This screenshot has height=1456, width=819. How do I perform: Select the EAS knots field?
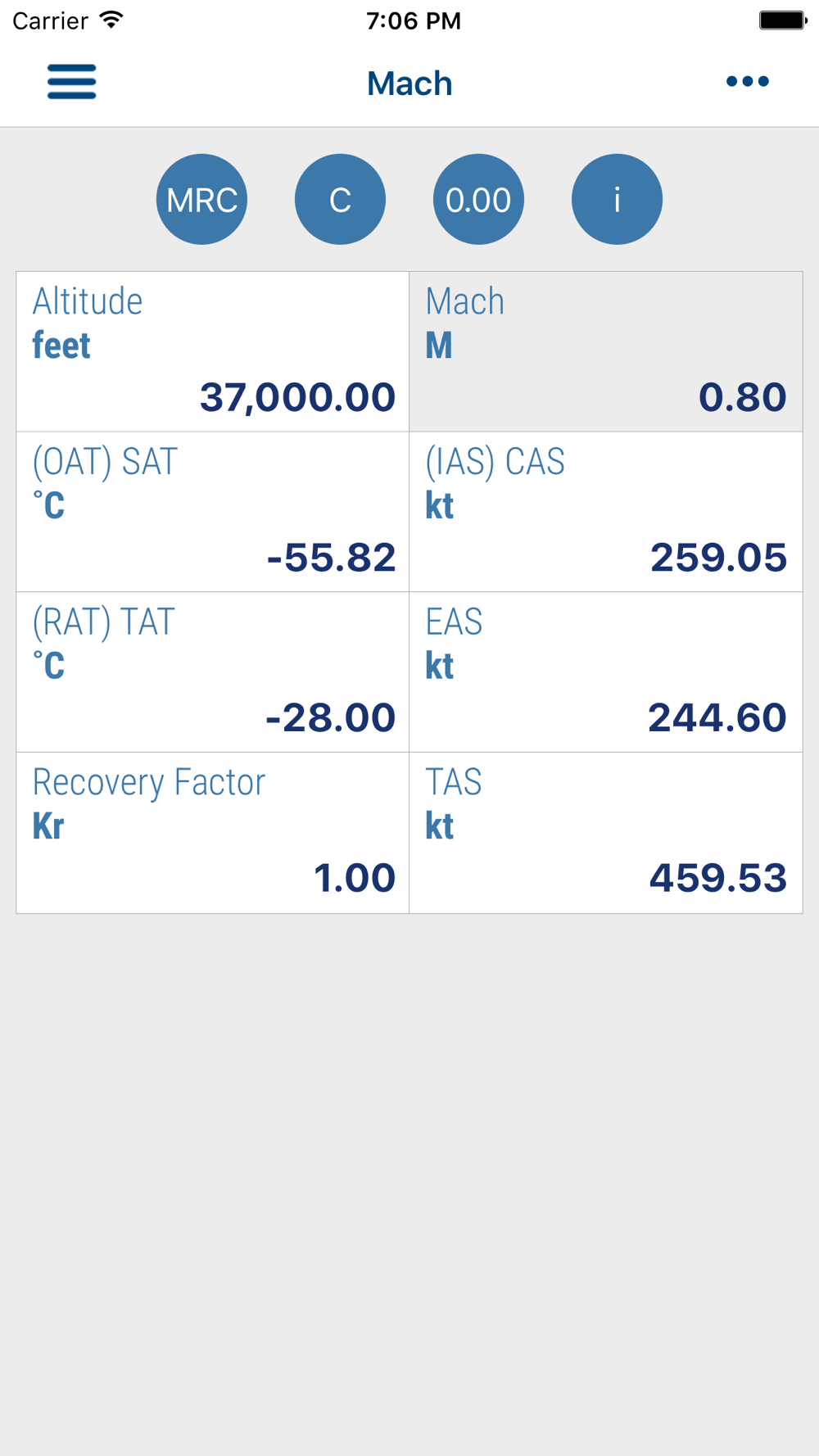(606, 672)
